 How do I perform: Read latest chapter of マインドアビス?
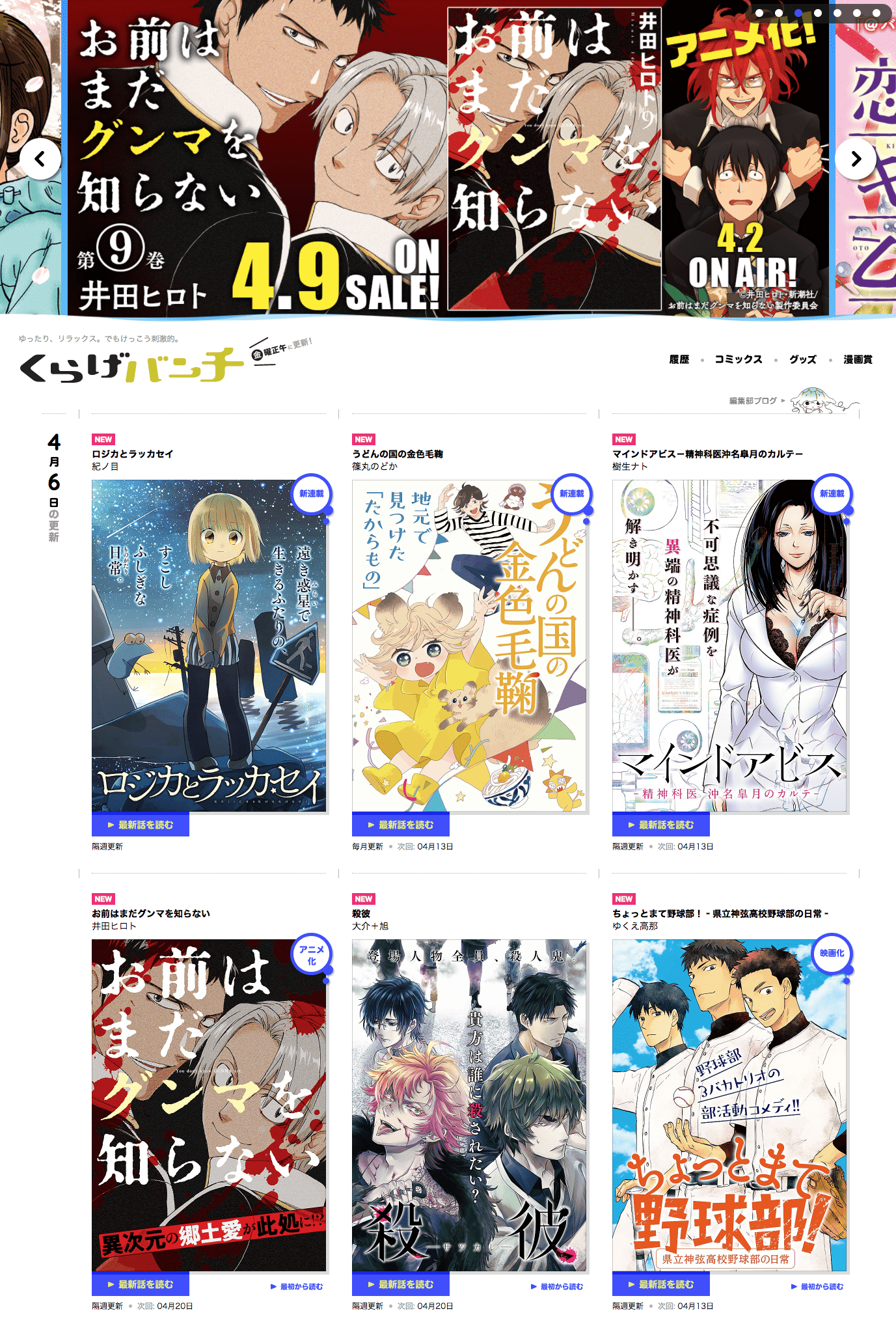click(661, 825)
